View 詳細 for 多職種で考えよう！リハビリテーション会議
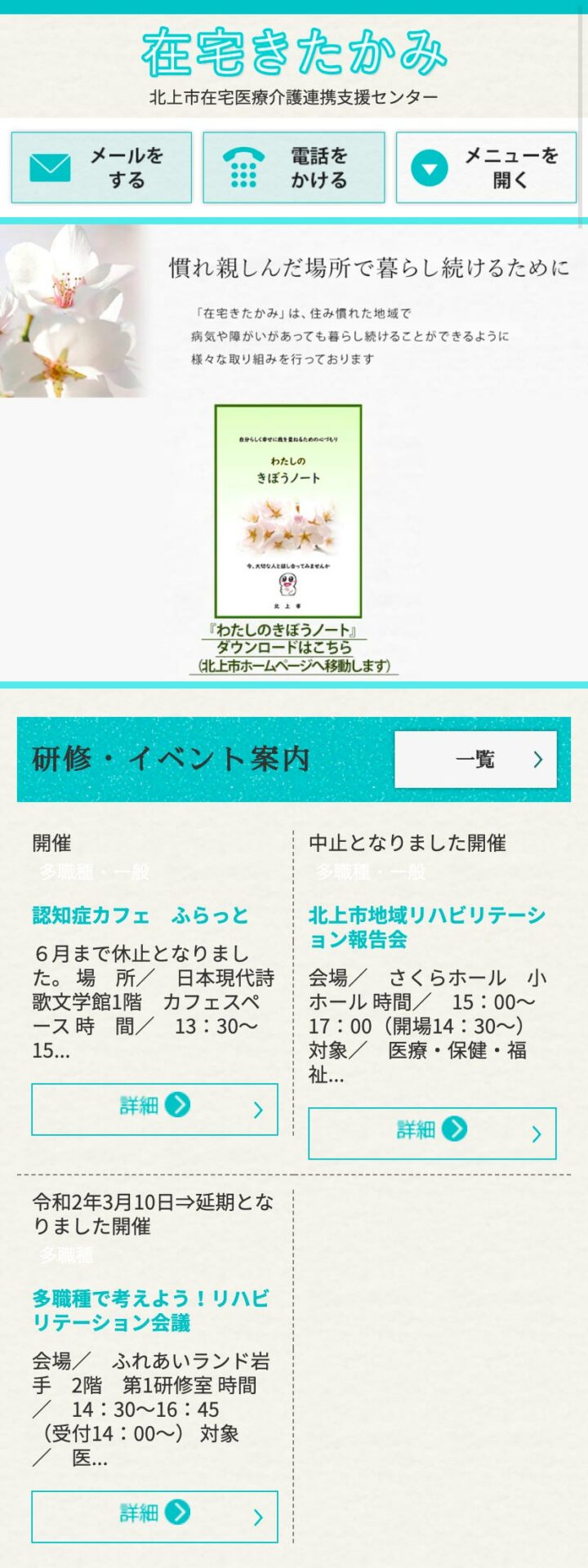The height and width of the screenshot is (1568, 588). point(154,1517)
